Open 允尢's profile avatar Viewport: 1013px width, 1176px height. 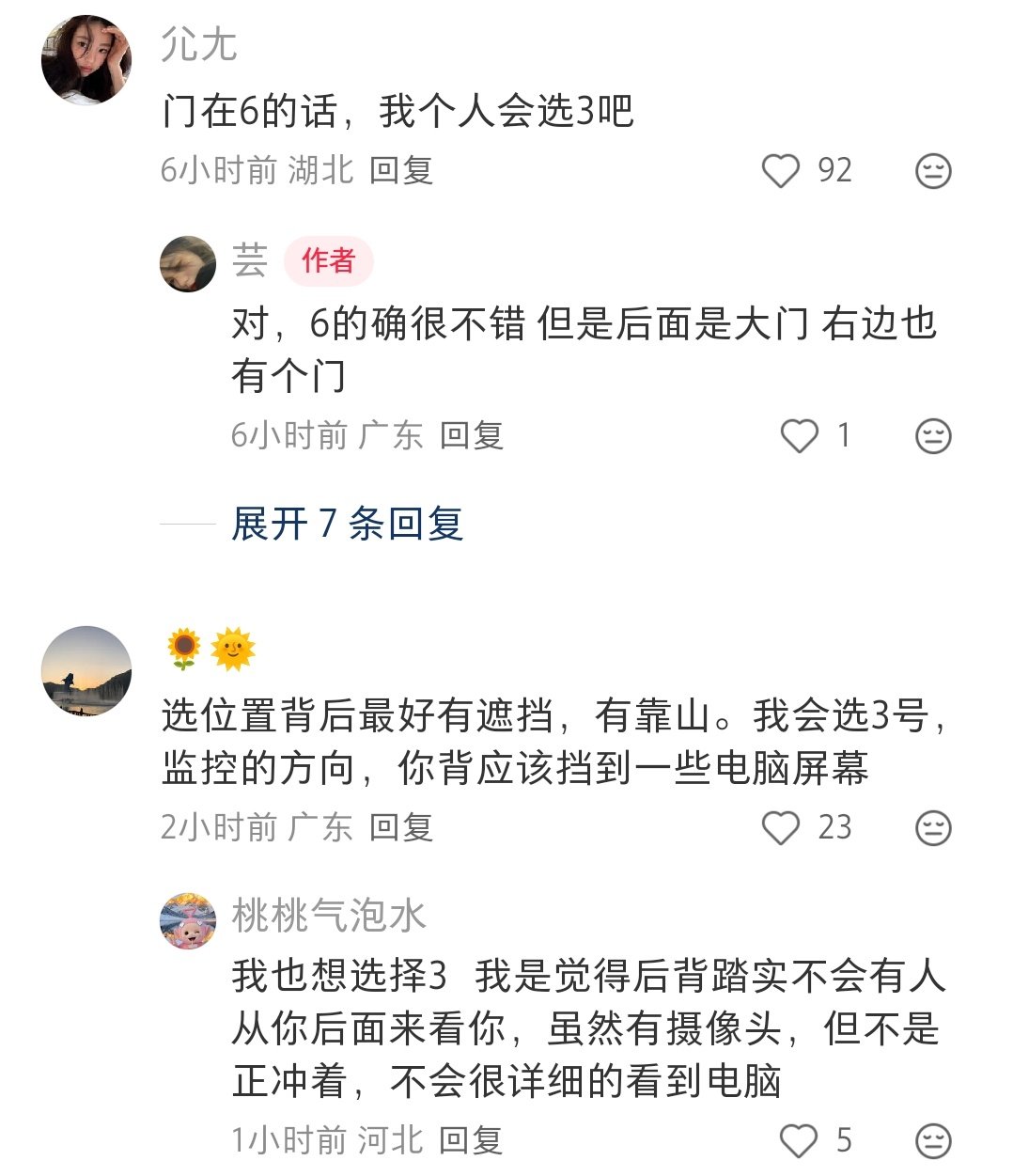86,60
